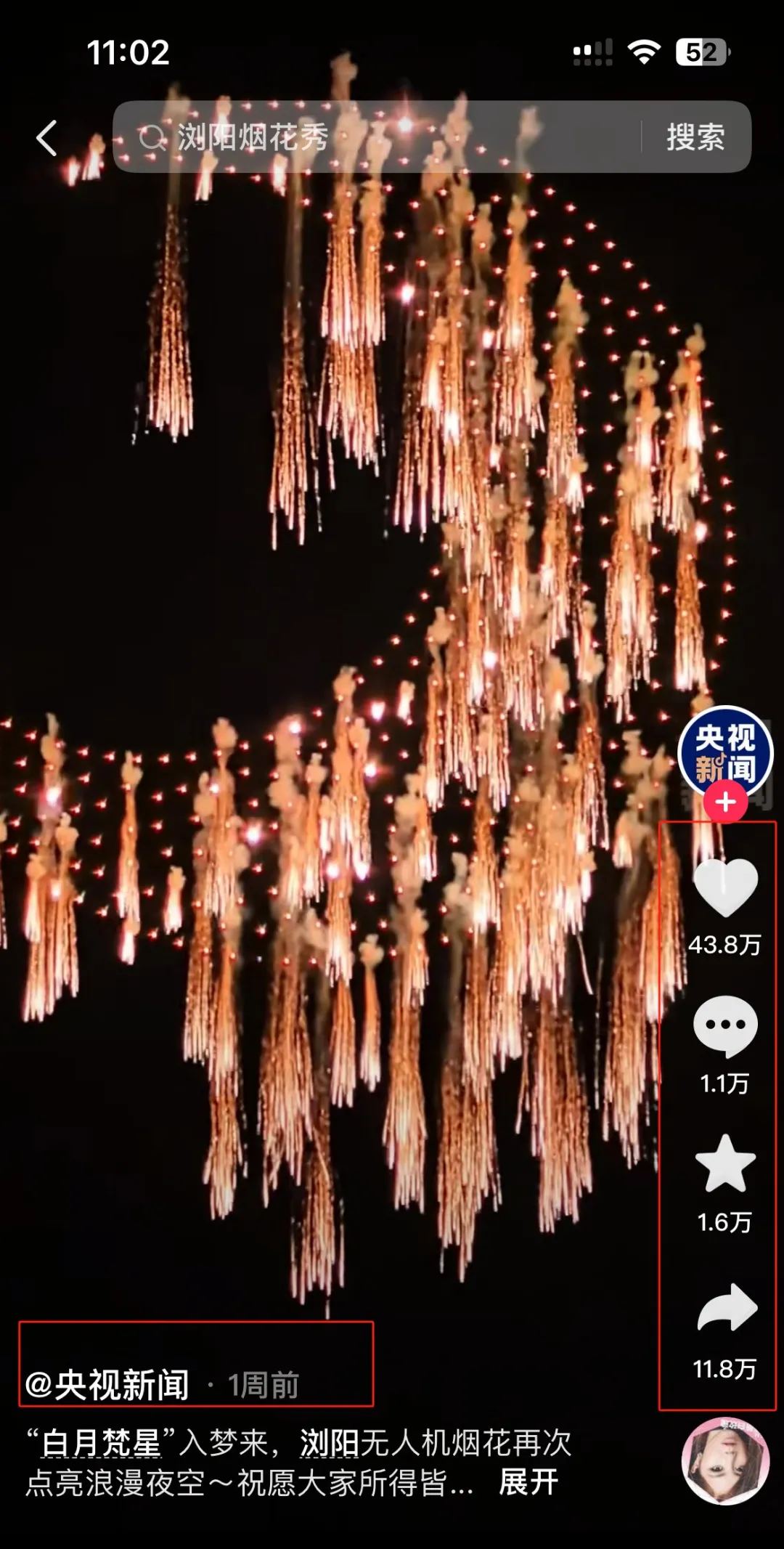
Task: Open the @央视新闻 username link
Action: pos(107,1385)
